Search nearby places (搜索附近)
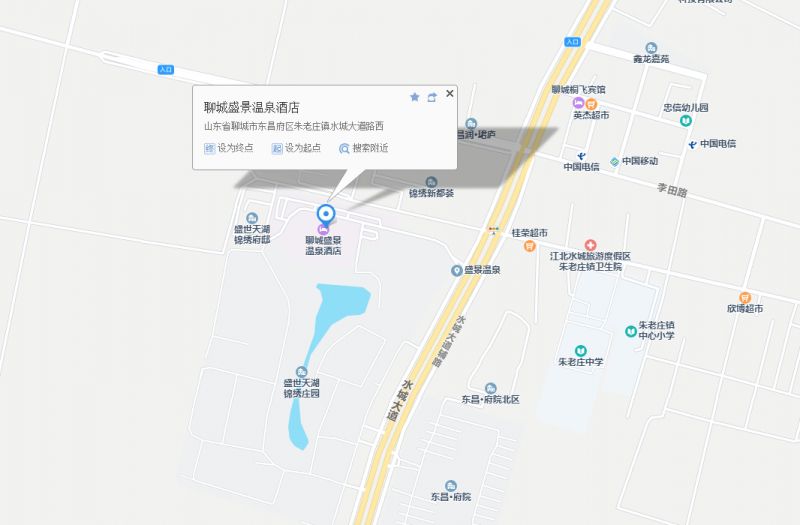This screenshot has width=800, height=525. point(364,148)
